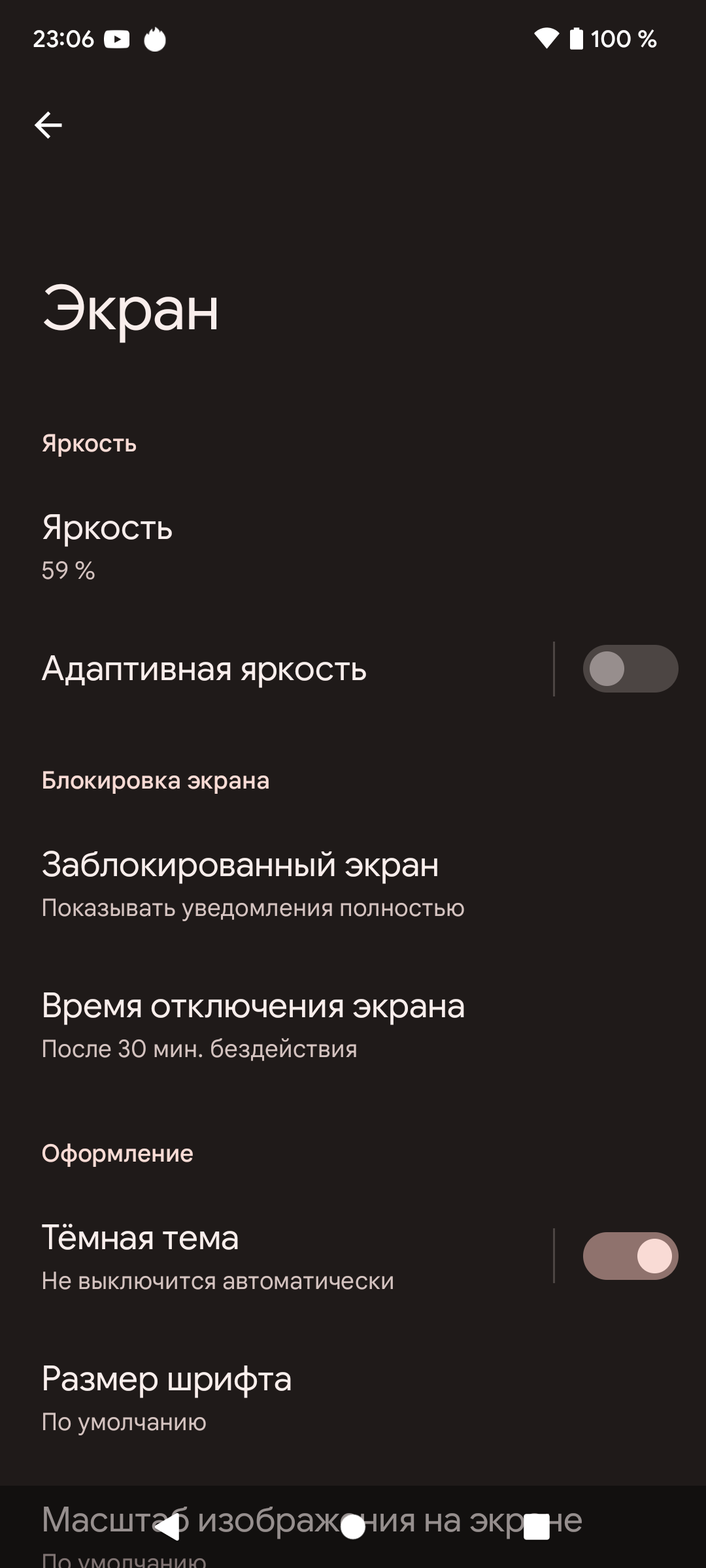Tap the system home button
The height and width of the screenshot is (1568, 706).
click(353, 1527)
